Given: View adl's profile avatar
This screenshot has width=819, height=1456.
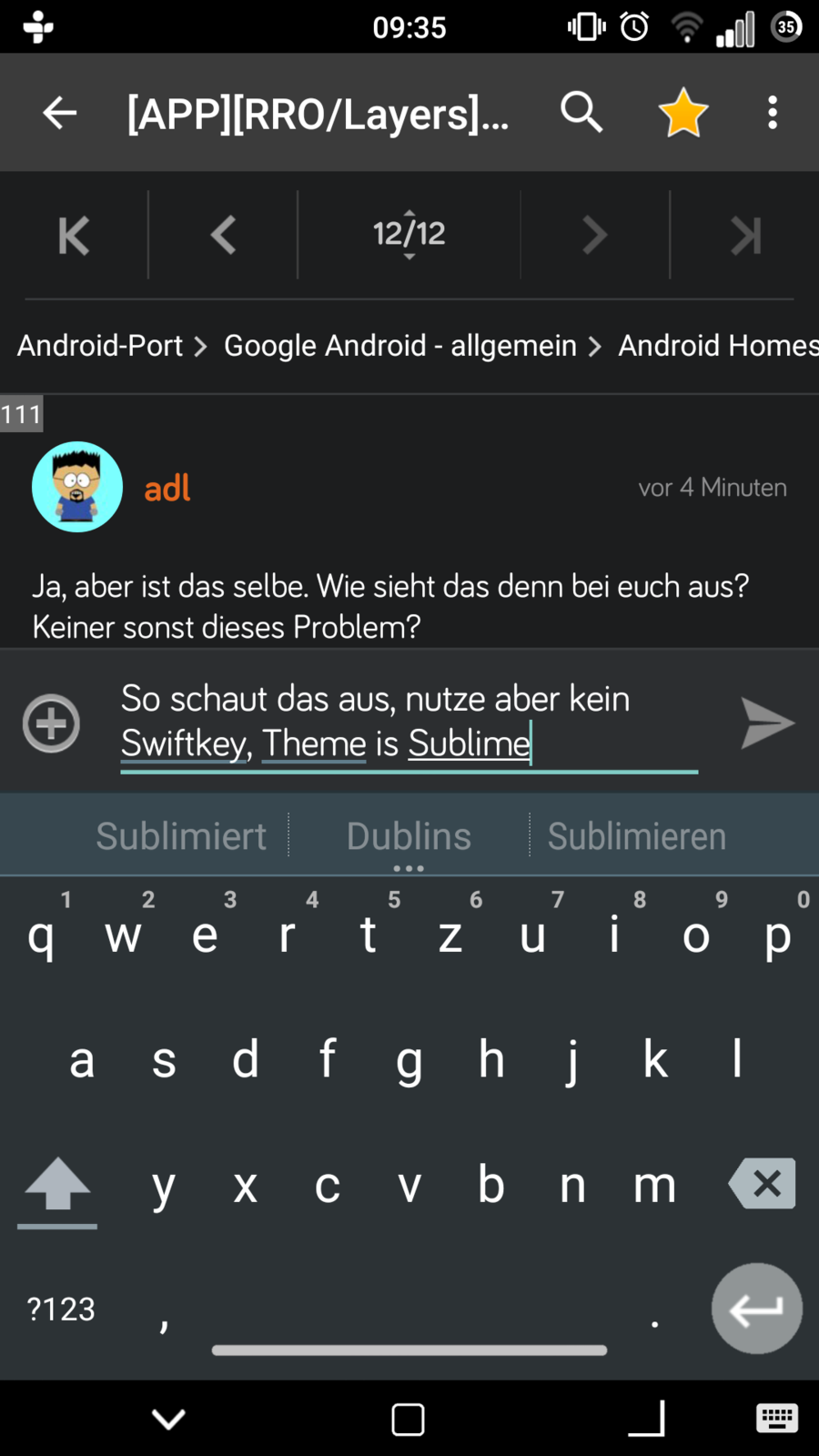Looking at the screenshot, I should point(77,487).
